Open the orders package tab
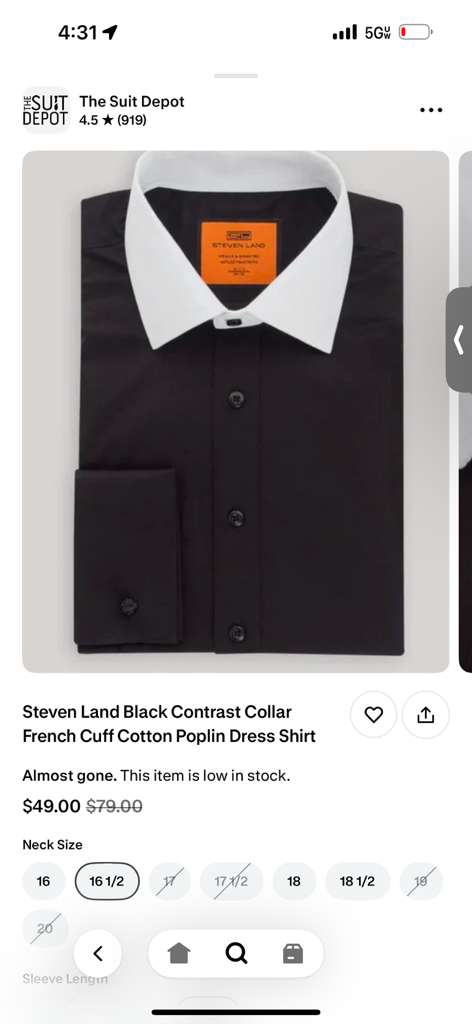Viewport: 472px width, 1024px height. [292, 953]
